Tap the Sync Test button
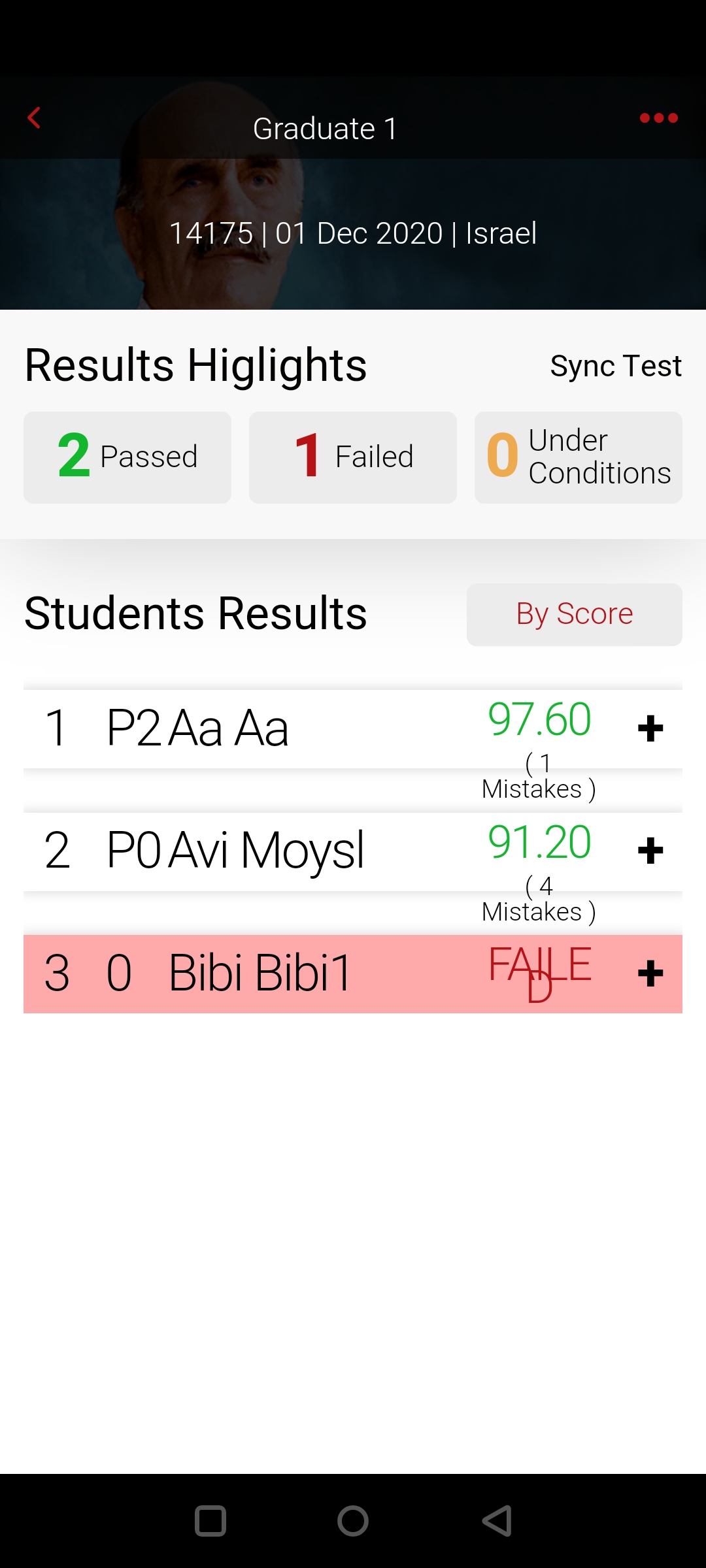Image resolution: width=706 pixels, height=1568 pixels. (615, 366)
